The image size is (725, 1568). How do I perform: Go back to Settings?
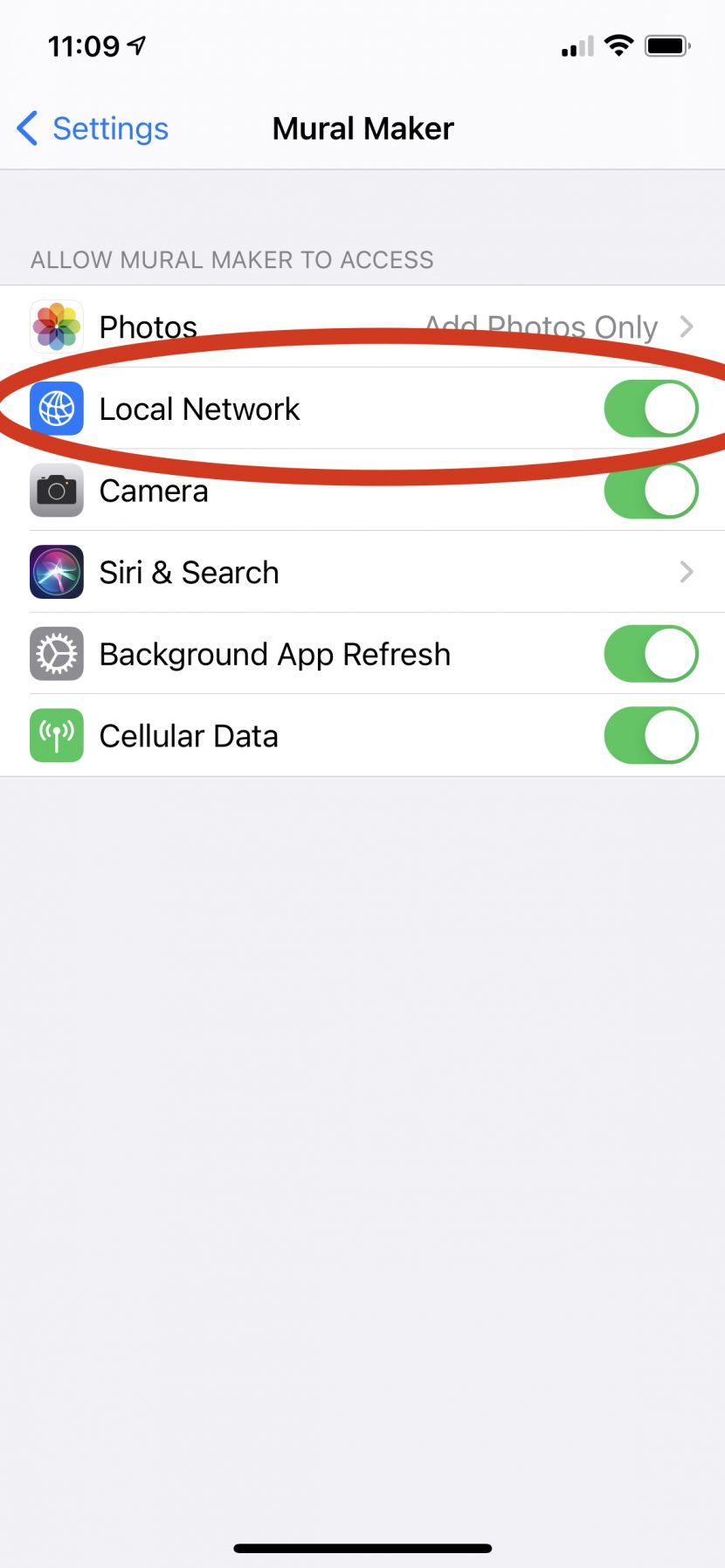pyautogui.click(x=93, y=128)
